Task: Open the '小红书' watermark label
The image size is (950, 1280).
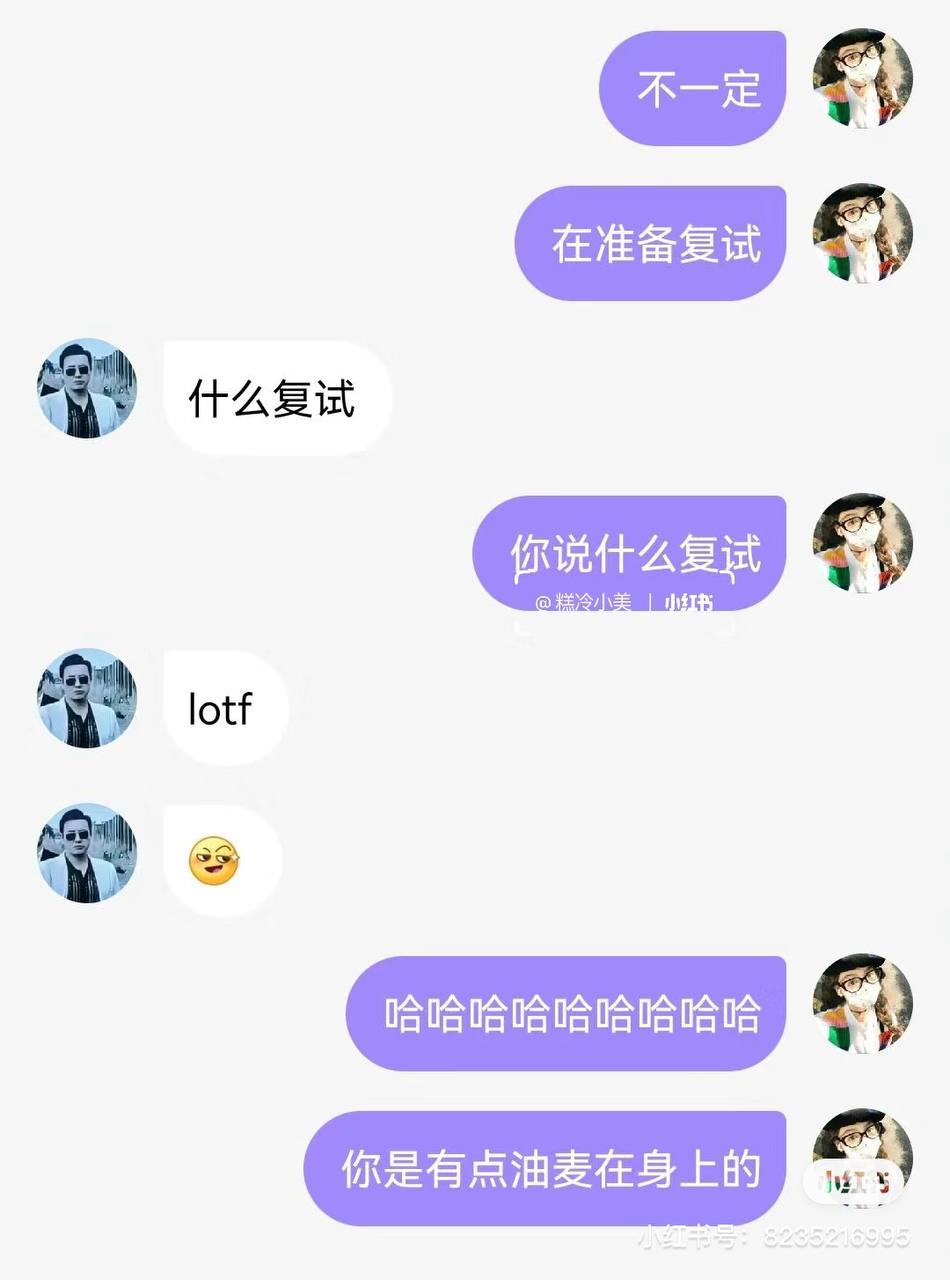Action: 690,605
